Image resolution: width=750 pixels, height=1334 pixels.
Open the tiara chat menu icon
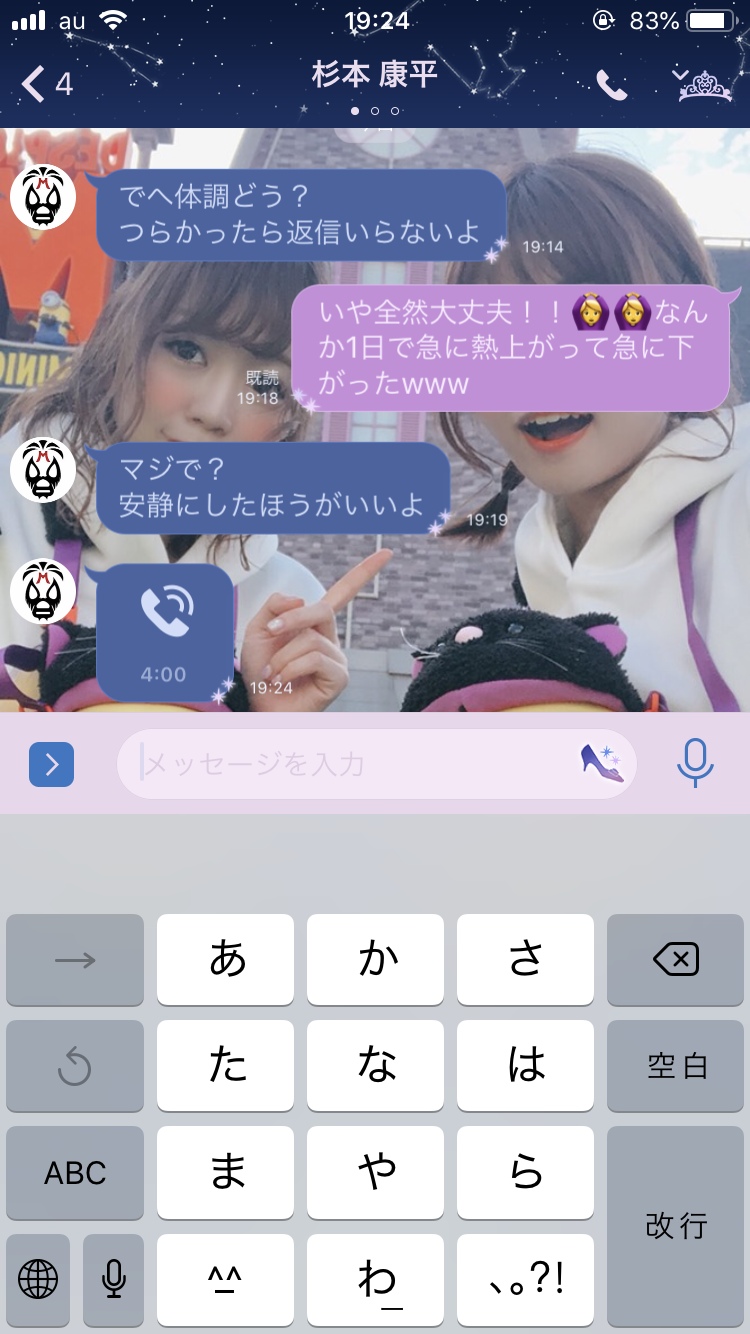pos(705,85)
